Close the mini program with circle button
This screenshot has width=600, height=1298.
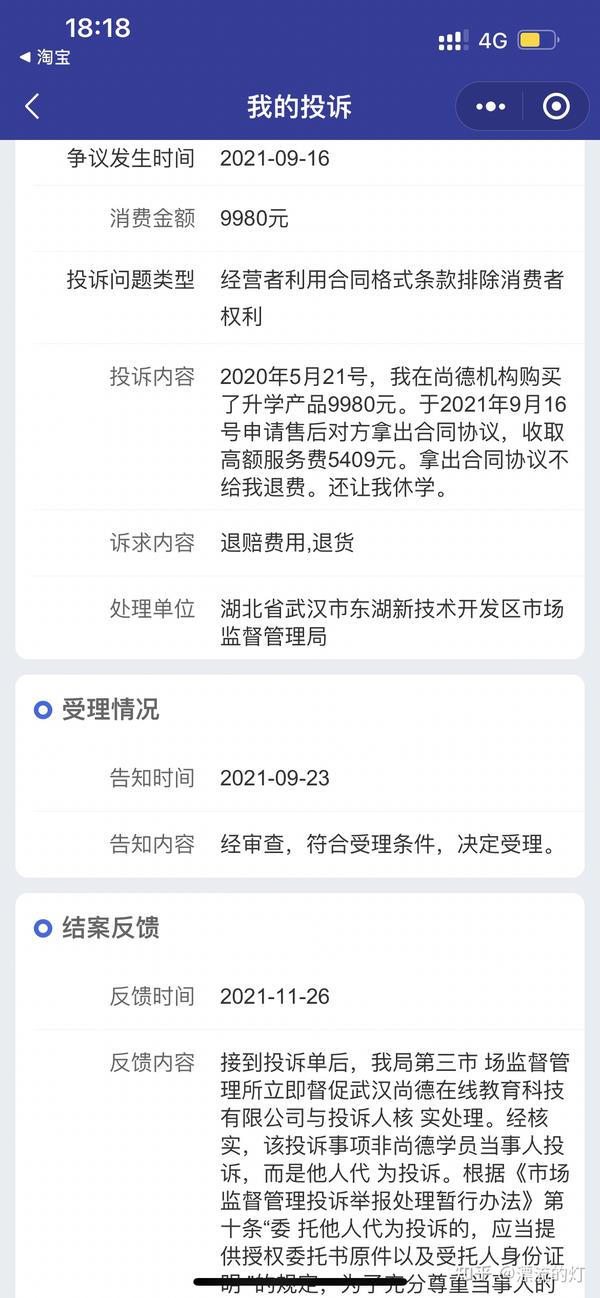556,107
